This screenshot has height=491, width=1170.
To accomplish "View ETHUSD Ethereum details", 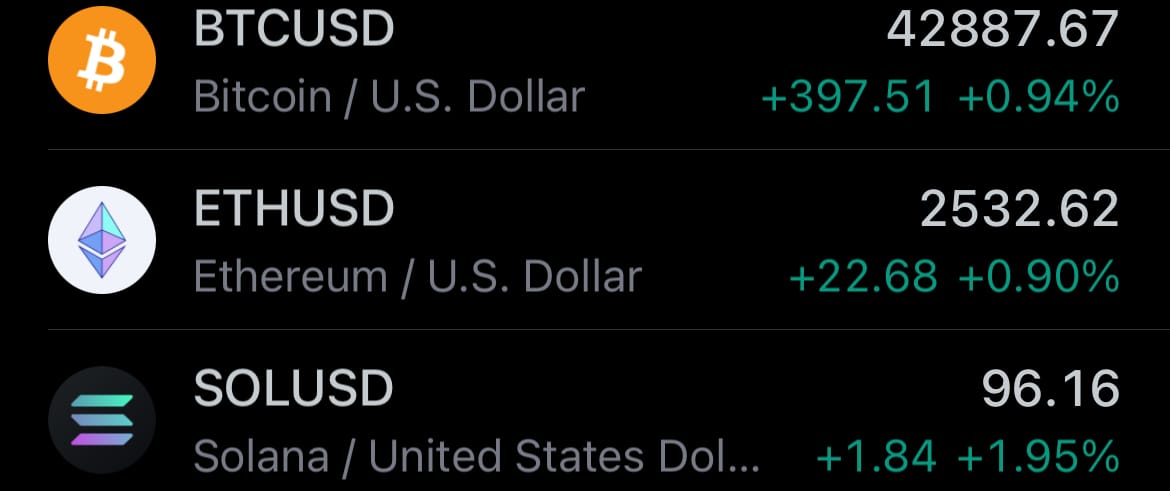I will [x=585, y=242].
